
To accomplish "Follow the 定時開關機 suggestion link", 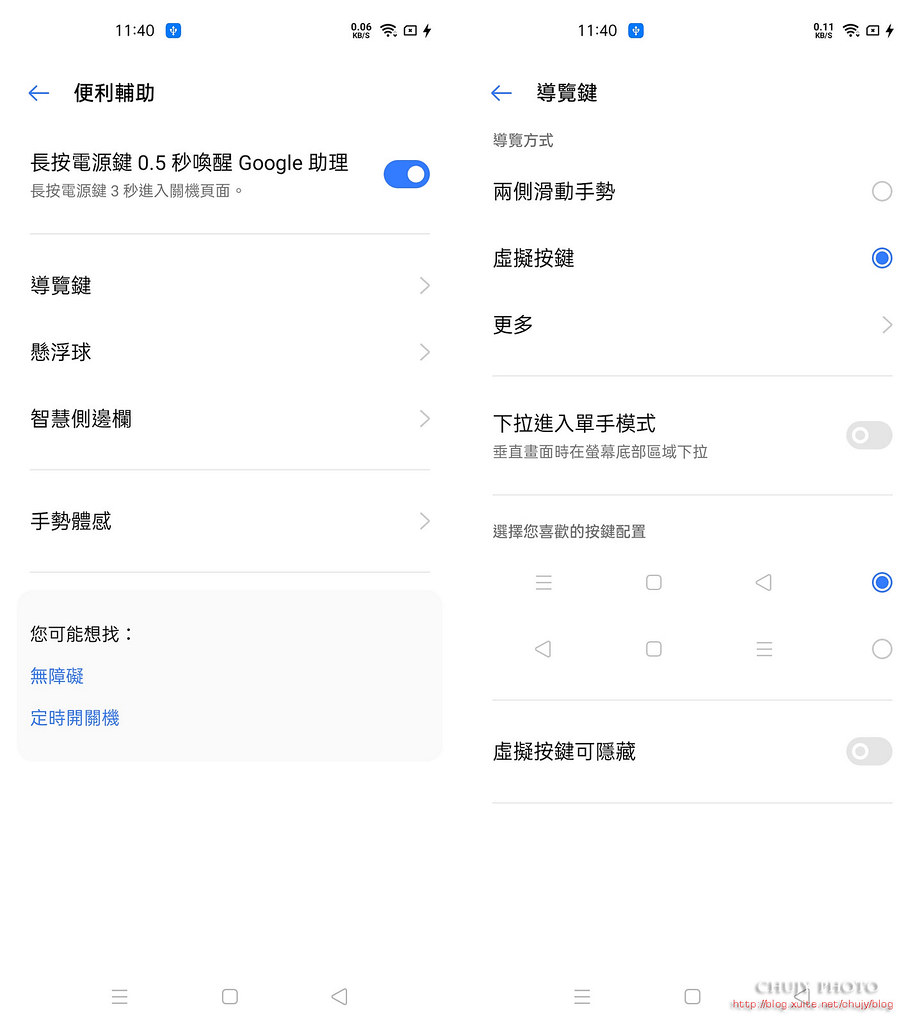I will [x=75, y=718].
